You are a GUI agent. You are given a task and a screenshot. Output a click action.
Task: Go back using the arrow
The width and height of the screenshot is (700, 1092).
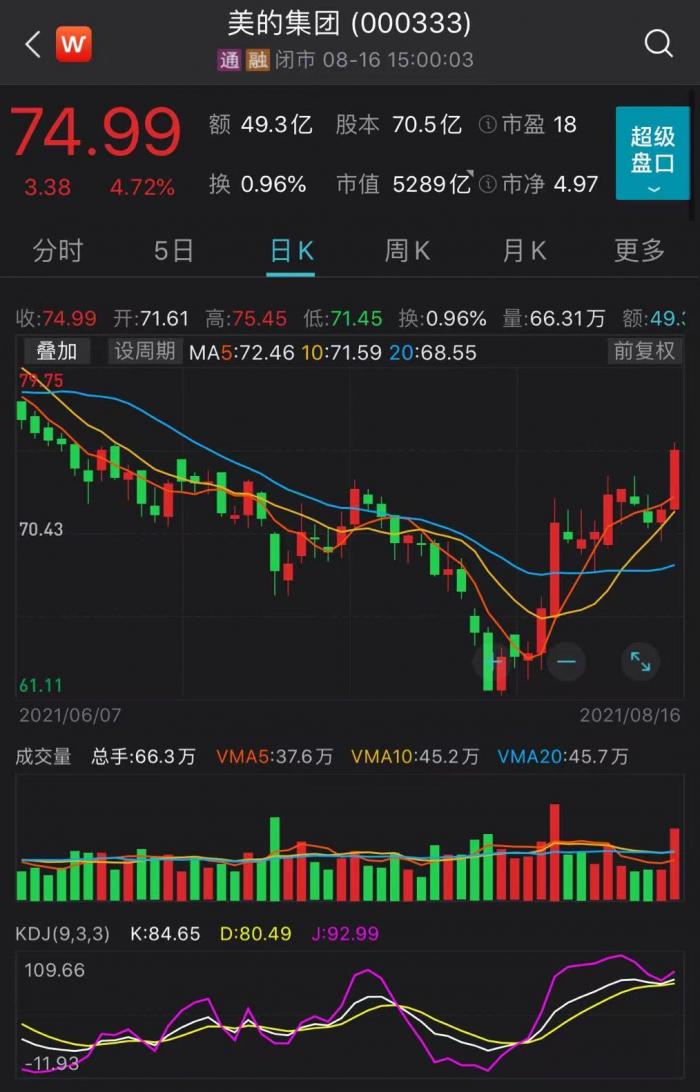(32, 44)
